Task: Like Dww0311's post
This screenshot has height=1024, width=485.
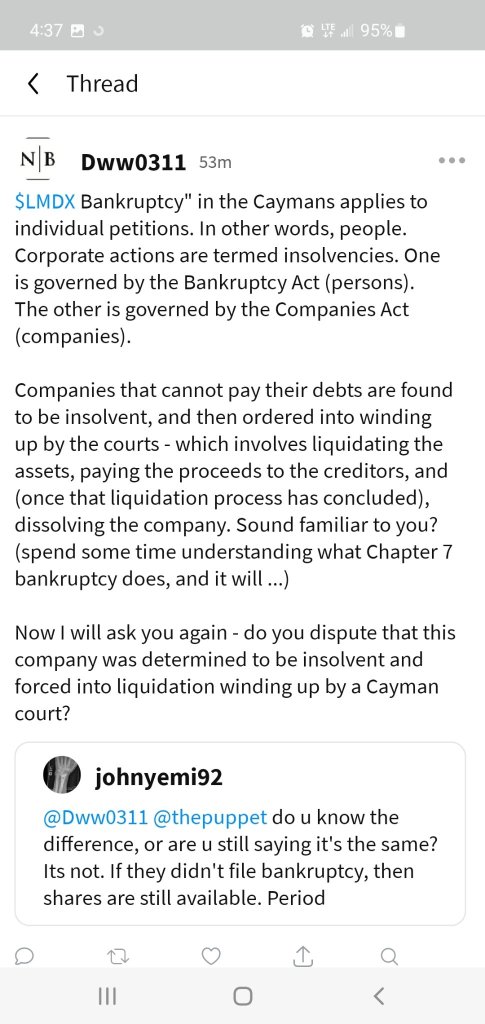Action: click(x=211, y=957)
